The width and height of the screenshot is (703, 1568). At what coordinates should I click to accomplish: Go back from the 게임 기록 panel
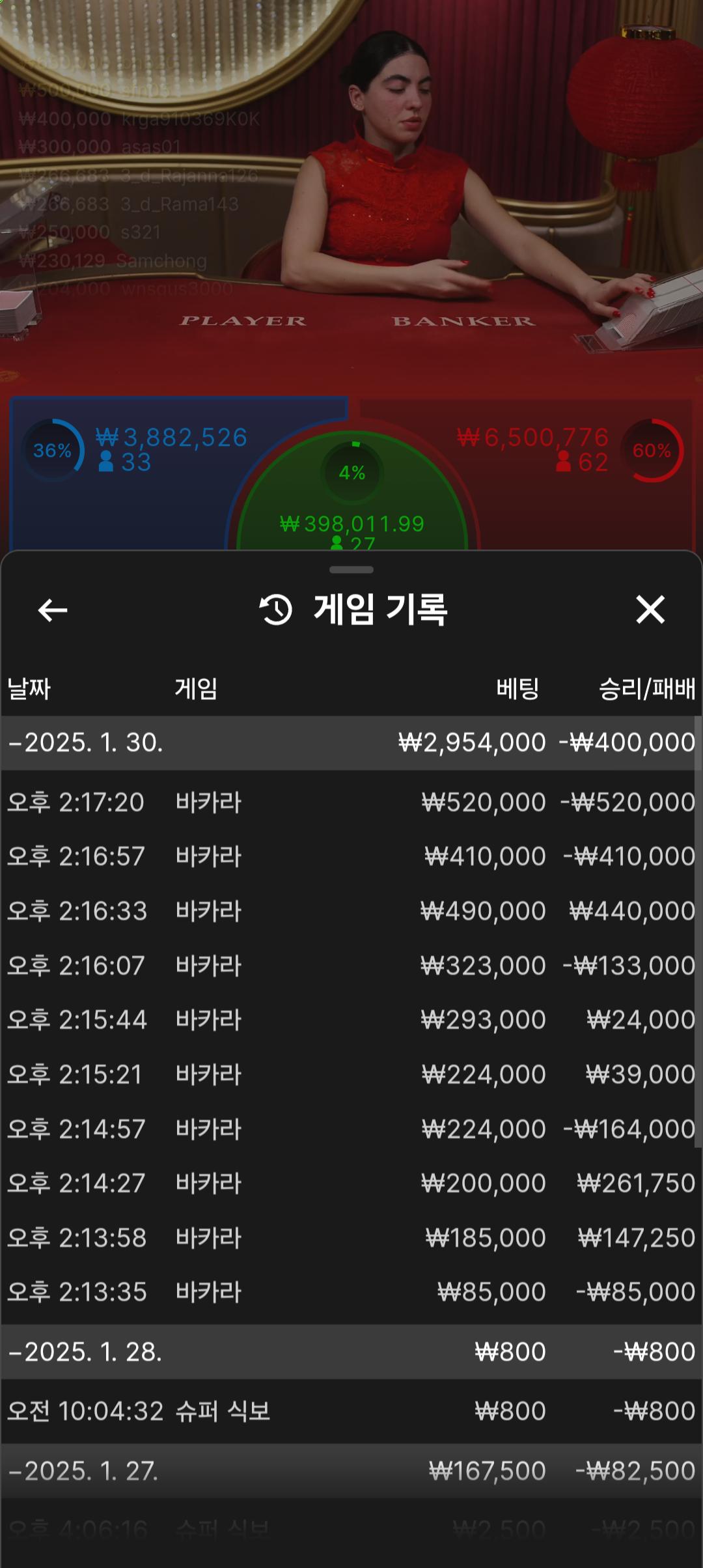tap(53, 610)
